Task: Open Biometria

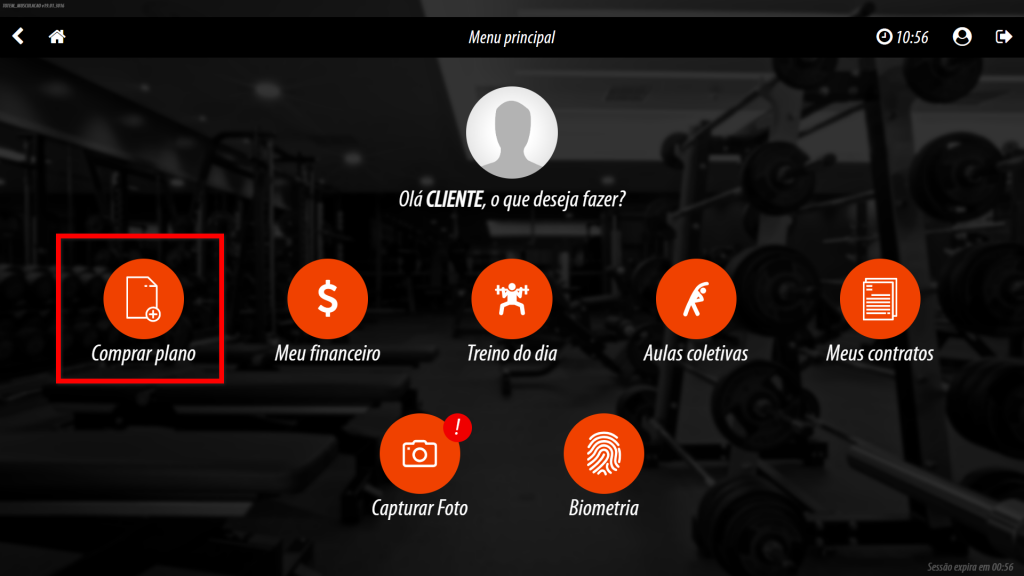Action: point(603,454)
